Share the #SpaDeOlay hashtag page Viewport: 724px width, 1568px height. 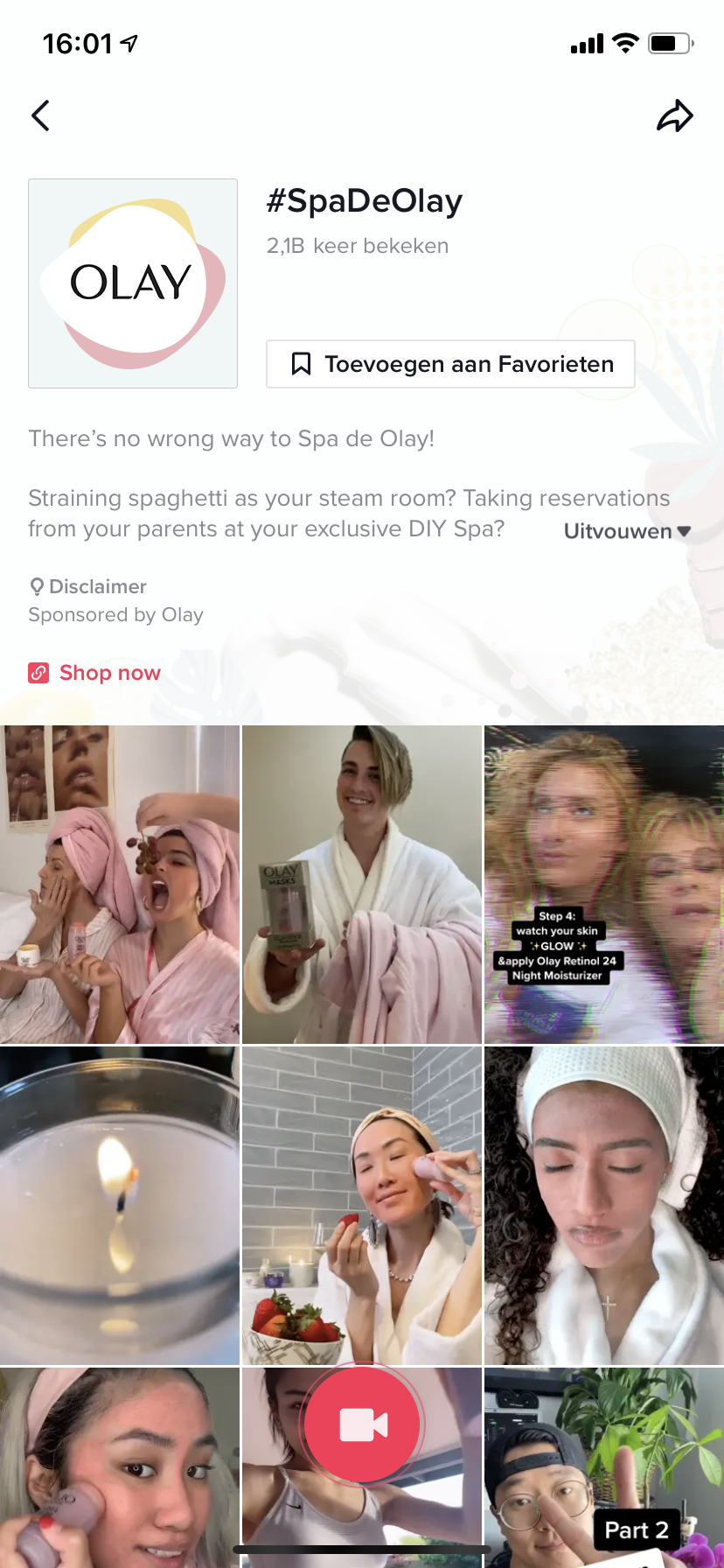pos(674,115)
